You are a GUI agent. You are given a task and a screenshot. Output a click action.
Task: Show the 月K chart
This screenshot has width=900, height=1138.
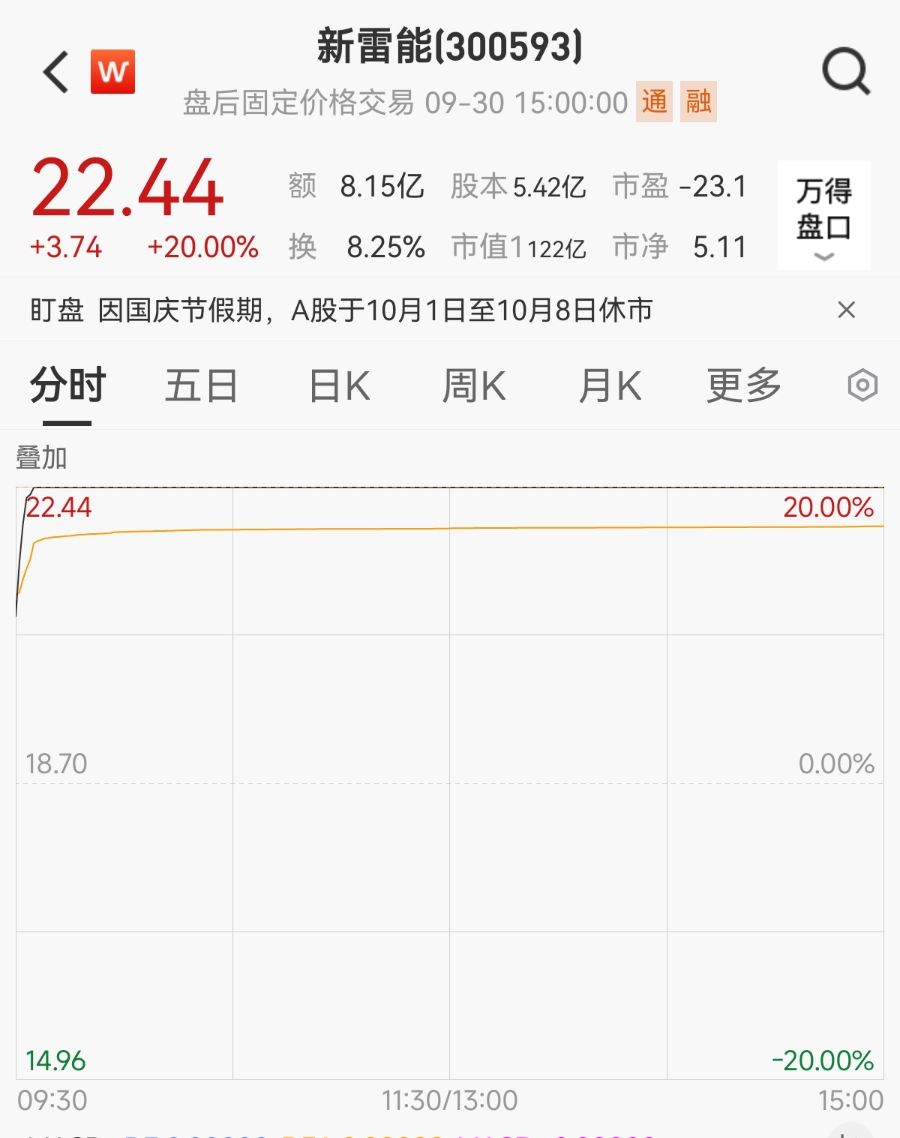(x=609, y=385)
